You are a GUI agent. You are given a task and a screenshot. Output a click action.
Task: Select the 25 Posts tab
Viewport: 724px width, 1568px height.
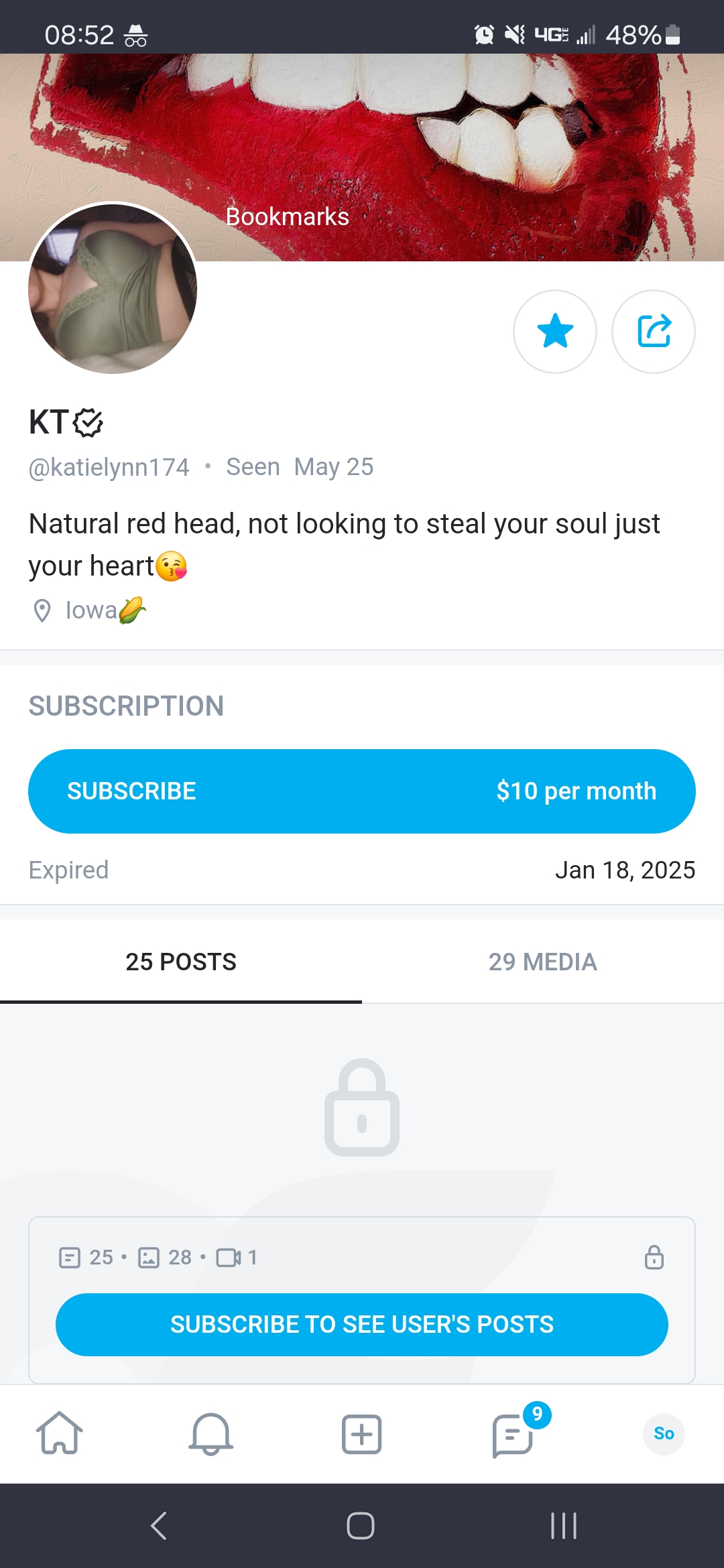coord(181,962)
